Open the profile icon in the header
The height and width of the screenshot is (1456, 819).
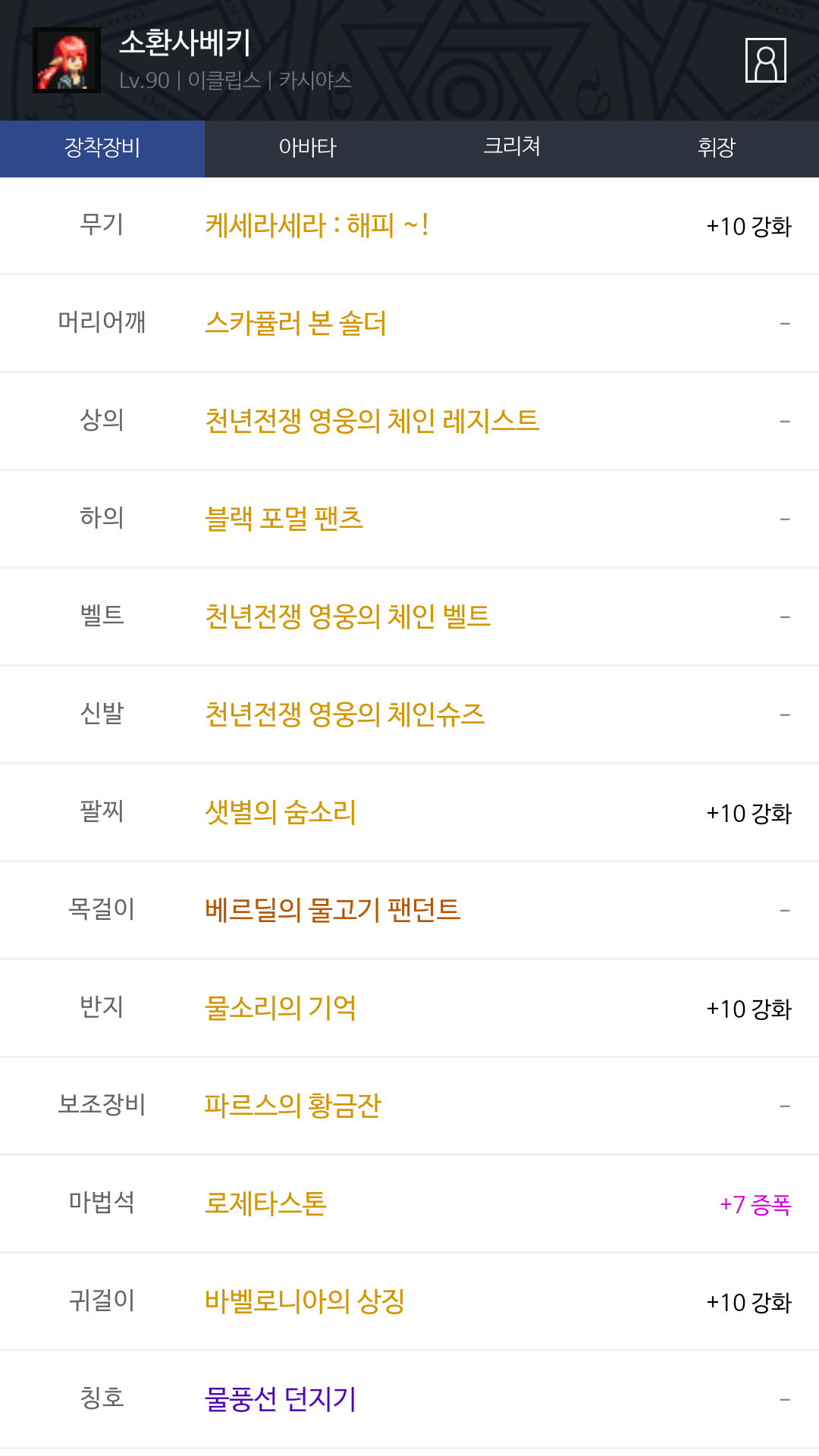click(765, 60)
